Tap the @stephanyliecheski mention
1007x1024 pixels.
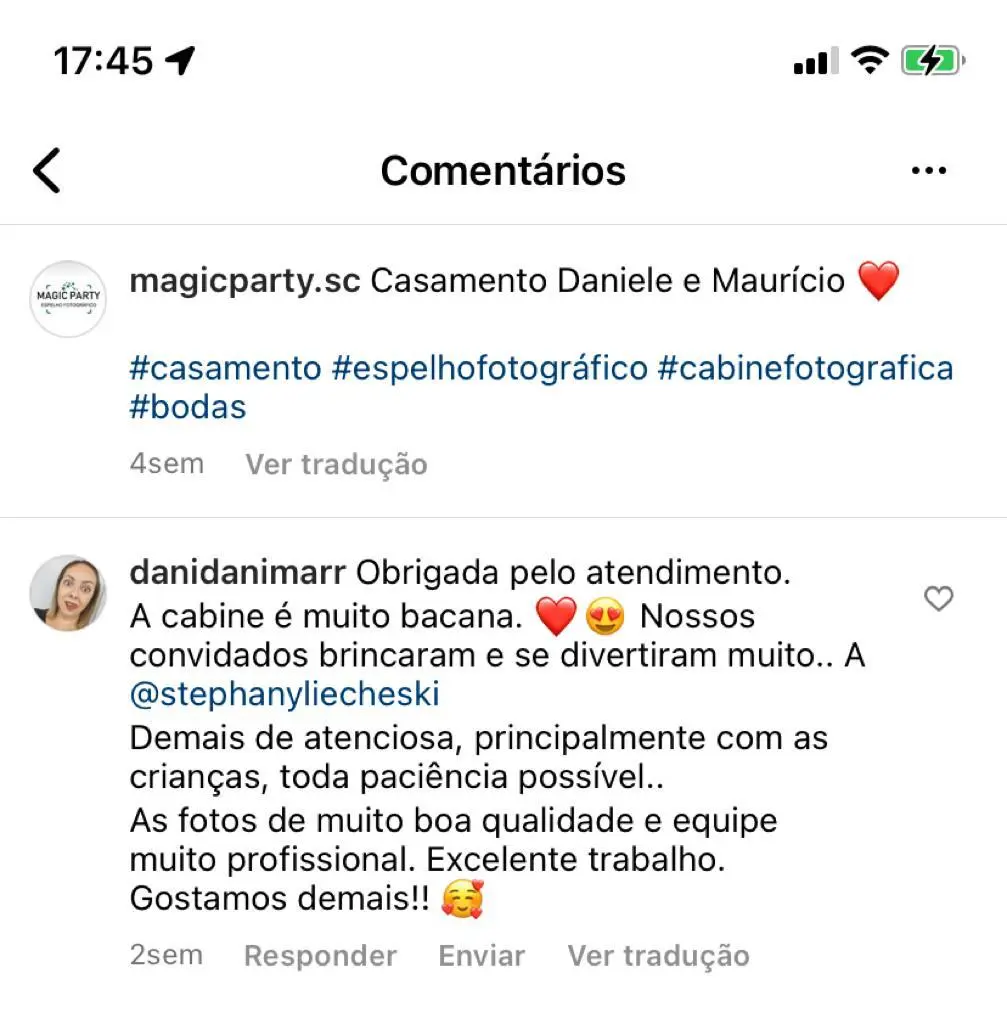(283, 693)
